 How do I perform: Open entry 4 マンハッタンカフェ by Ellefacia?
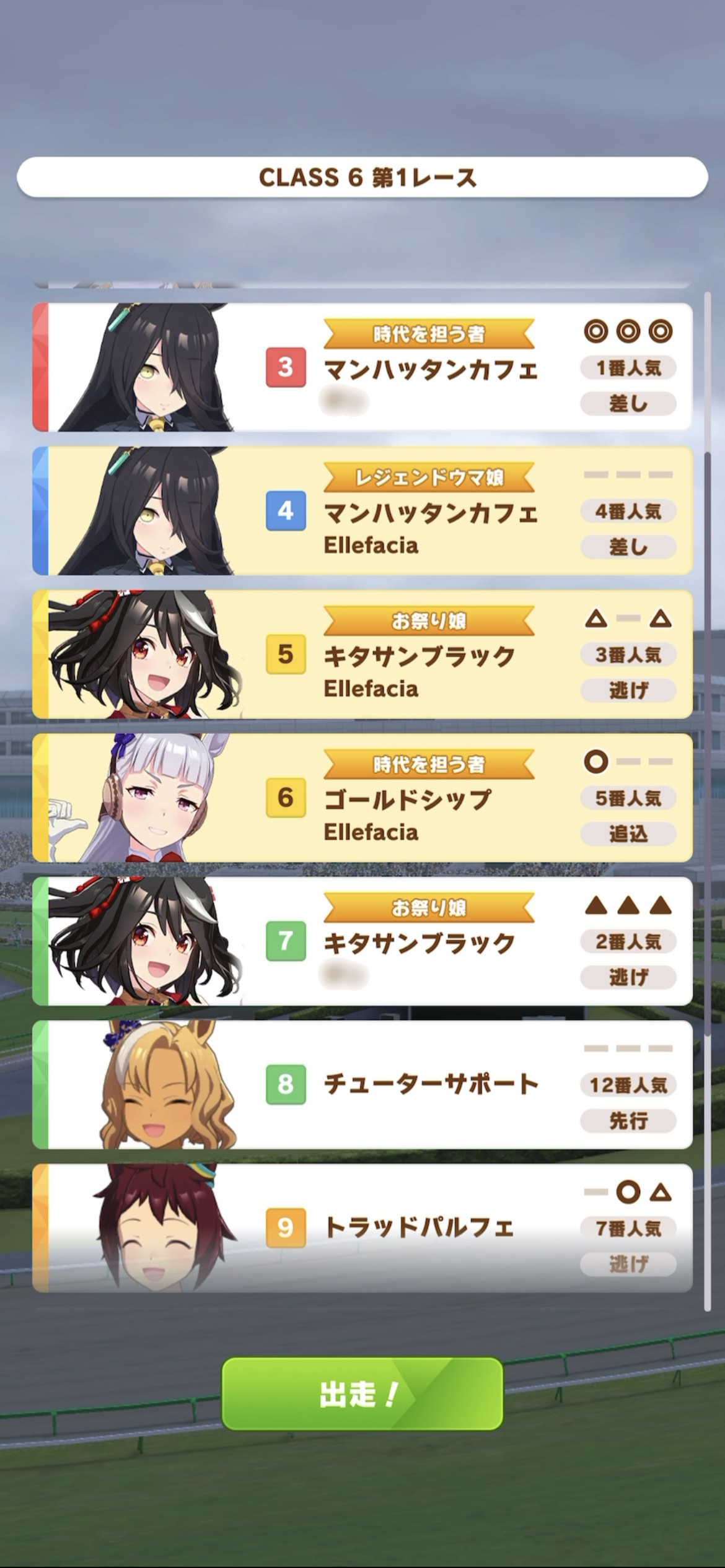point(362,510)
